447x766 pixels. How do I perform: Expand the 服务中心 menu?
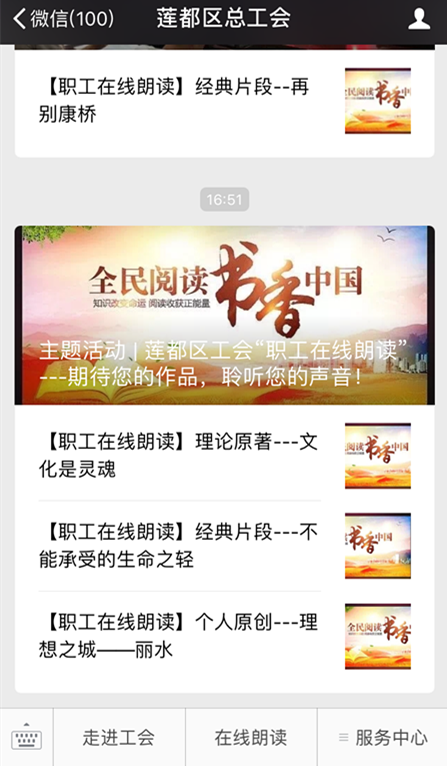click(383, 737)
